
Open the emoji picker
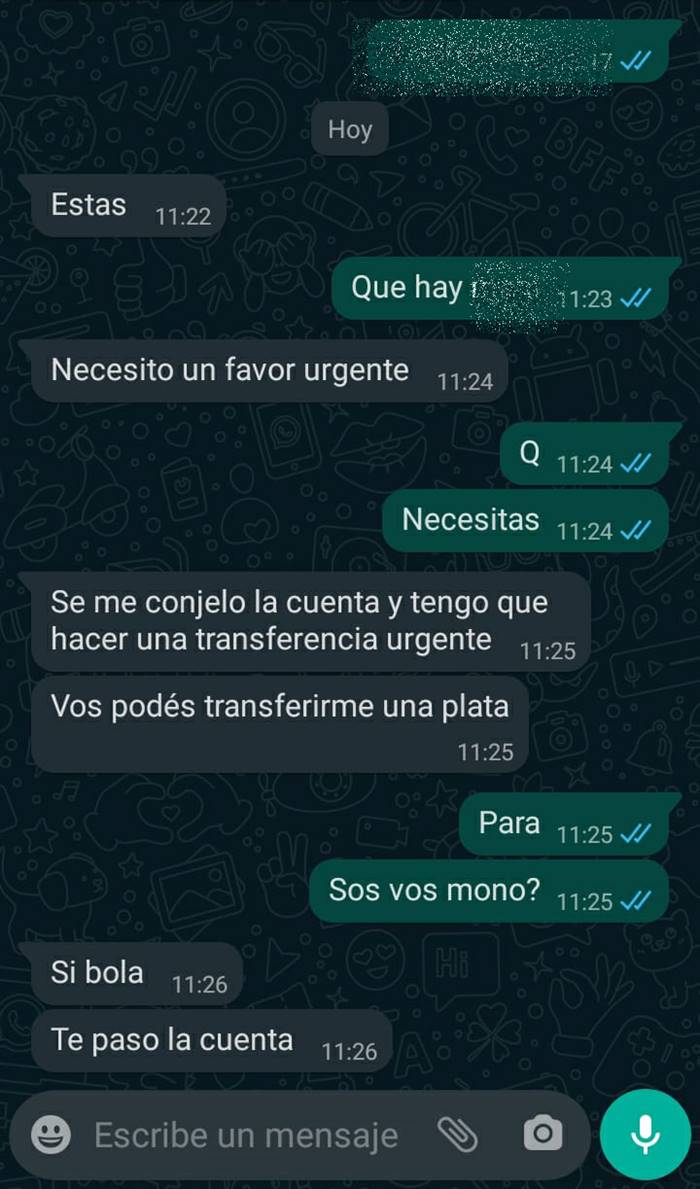tap(51, 1134)
